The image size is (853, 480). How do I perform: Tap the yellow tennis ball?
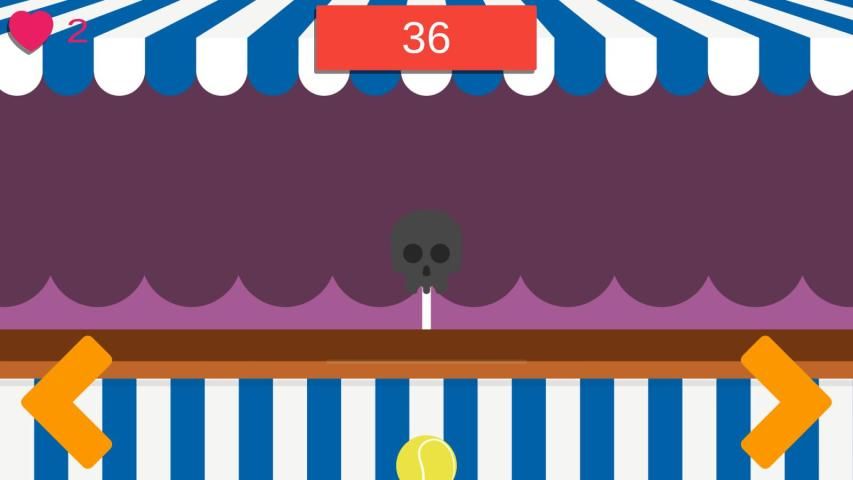pyautogui.click(x=426, y=460)
